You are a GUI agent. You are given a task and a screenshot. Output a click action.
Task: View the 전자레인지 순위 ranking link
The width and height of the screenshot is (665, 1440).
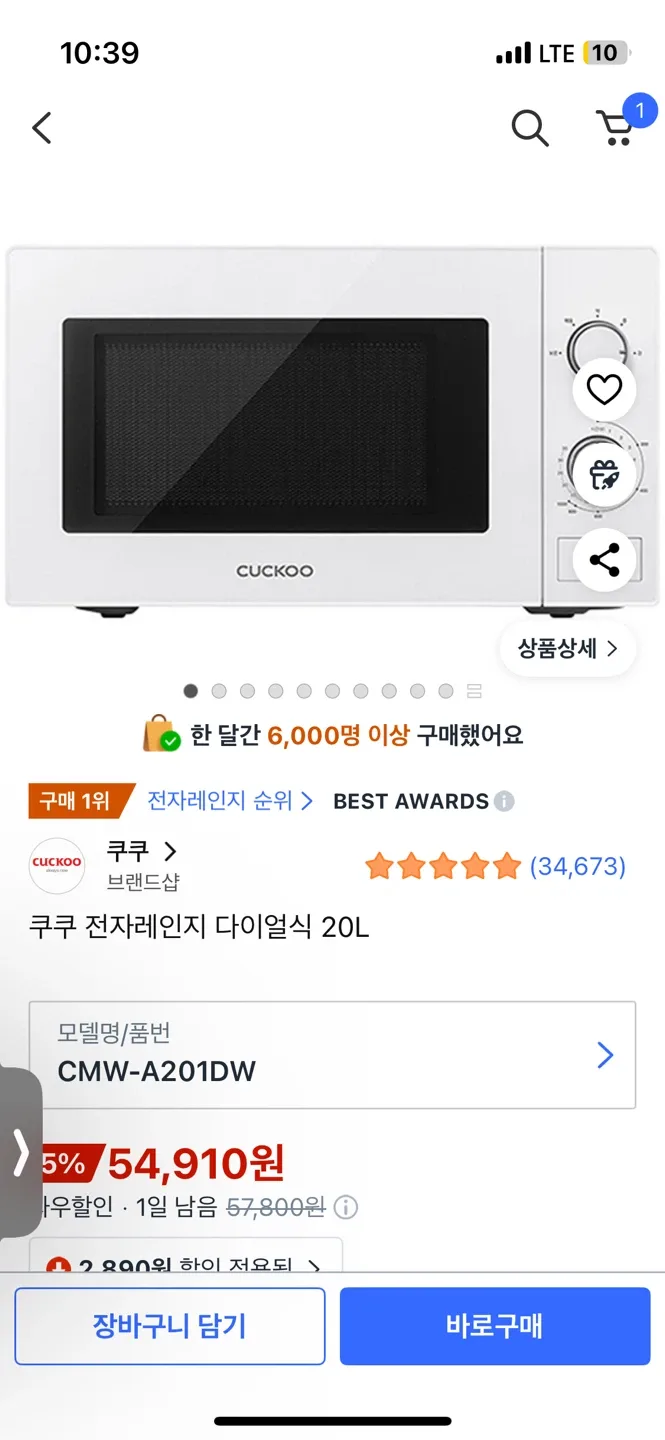229,801
